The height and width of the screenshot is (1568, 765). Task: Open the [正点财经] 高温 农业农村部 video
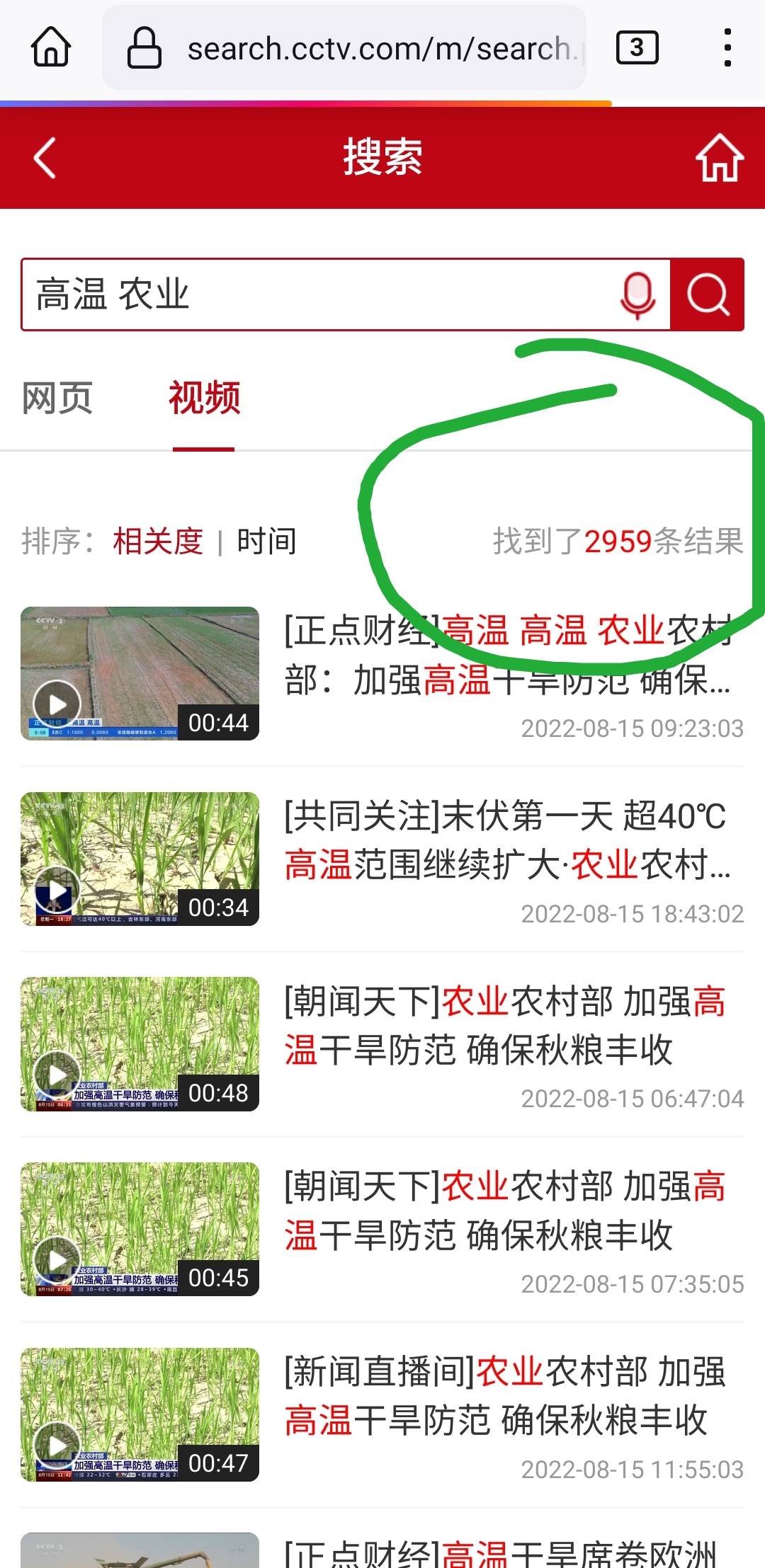(382, 674)
